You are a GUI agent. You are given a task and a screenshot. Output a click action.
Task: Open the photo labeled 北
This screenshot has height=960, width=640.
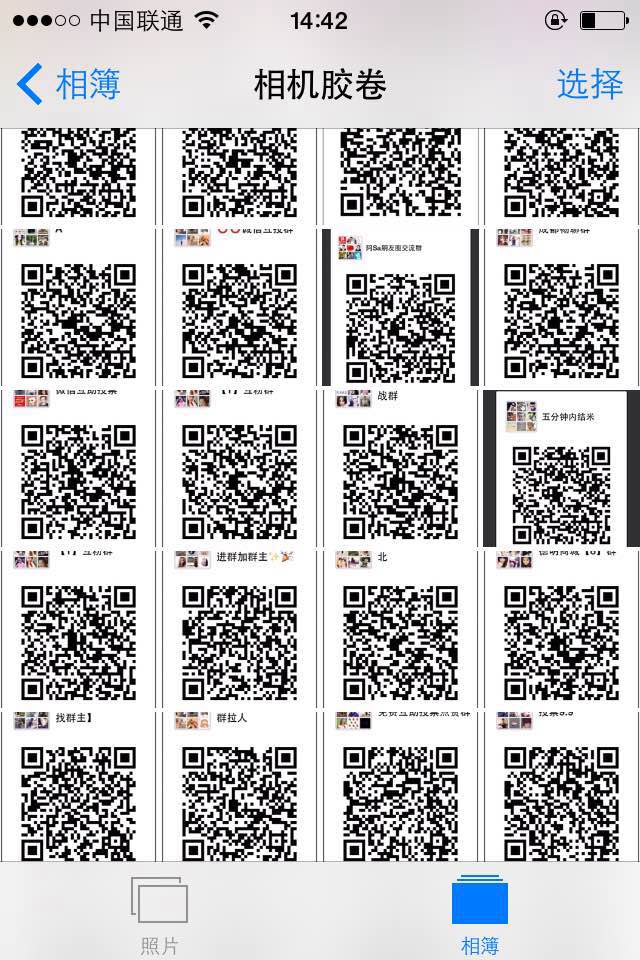coord(399,628)
